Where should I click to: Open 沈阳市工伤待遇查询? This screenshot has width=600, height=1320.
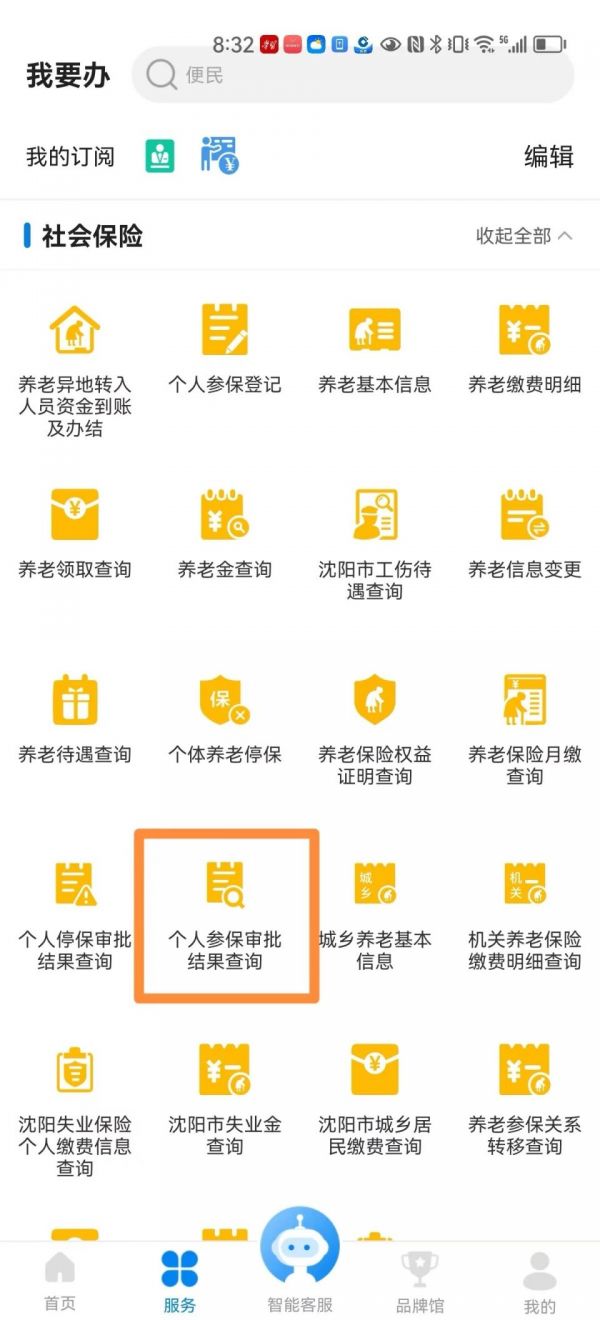(x=374, y=545)
